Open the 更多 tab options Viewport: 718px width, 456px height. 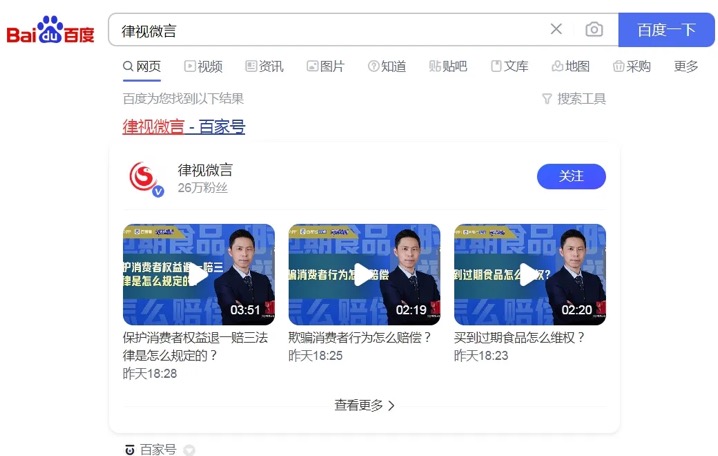[686, 66]
